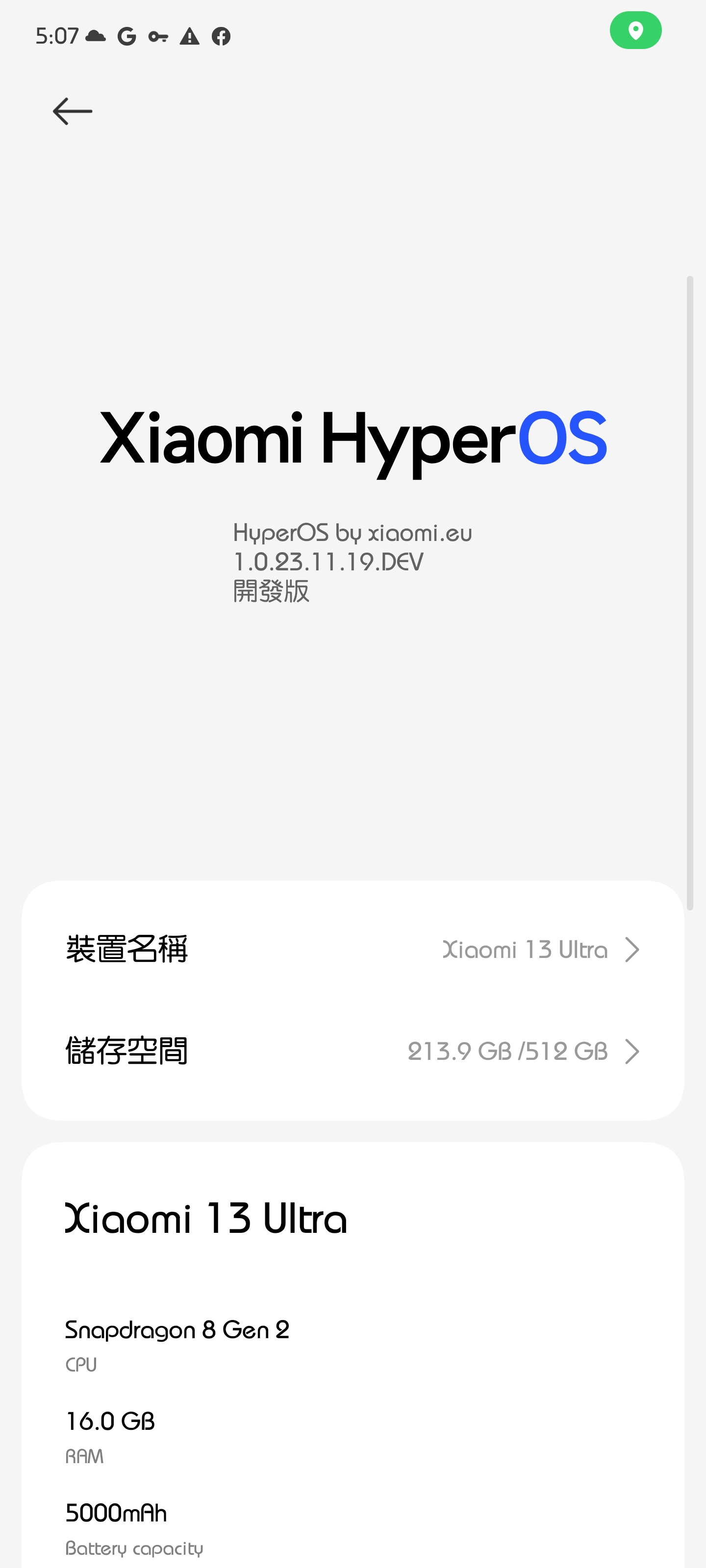Go back using the top-left arrow

click(x=73, y=111)
